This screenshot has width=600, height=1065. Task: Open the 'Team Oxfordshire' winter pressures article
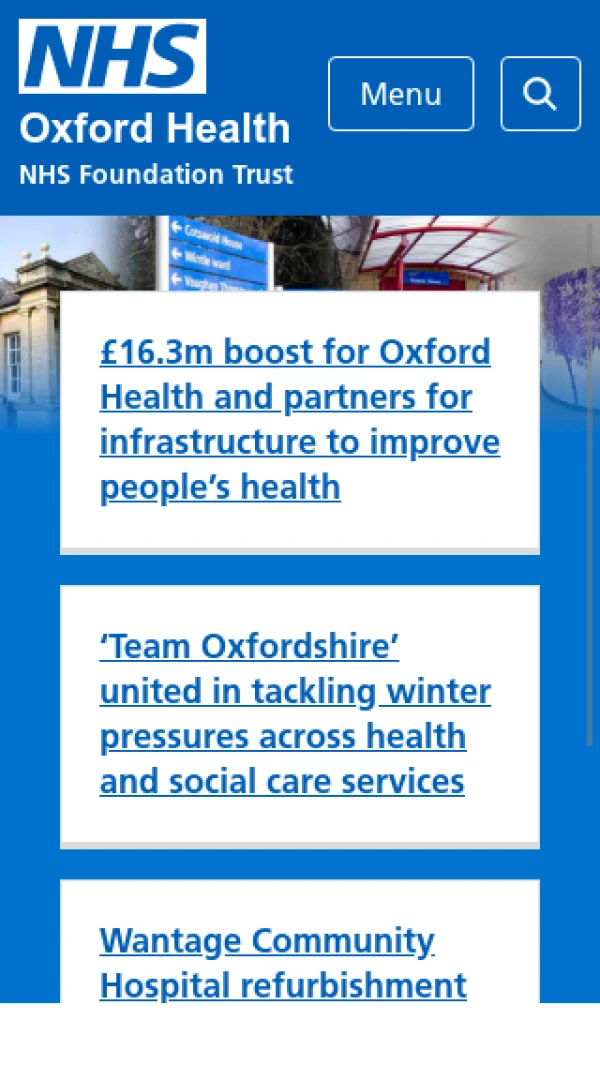coord(295,714)
